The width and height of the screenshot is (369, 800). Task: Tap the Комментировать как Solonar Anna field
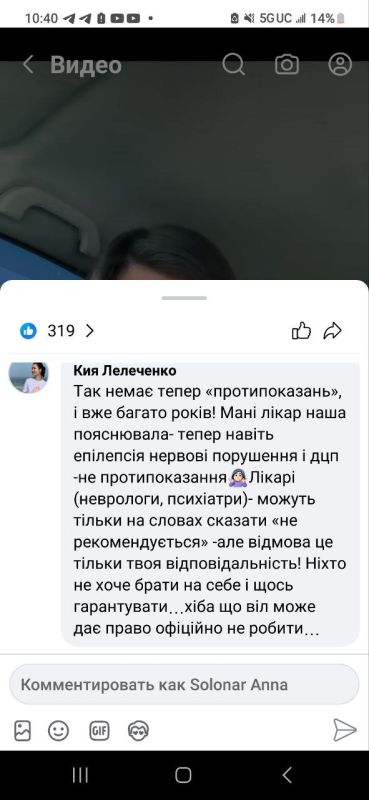click(184, 684)
